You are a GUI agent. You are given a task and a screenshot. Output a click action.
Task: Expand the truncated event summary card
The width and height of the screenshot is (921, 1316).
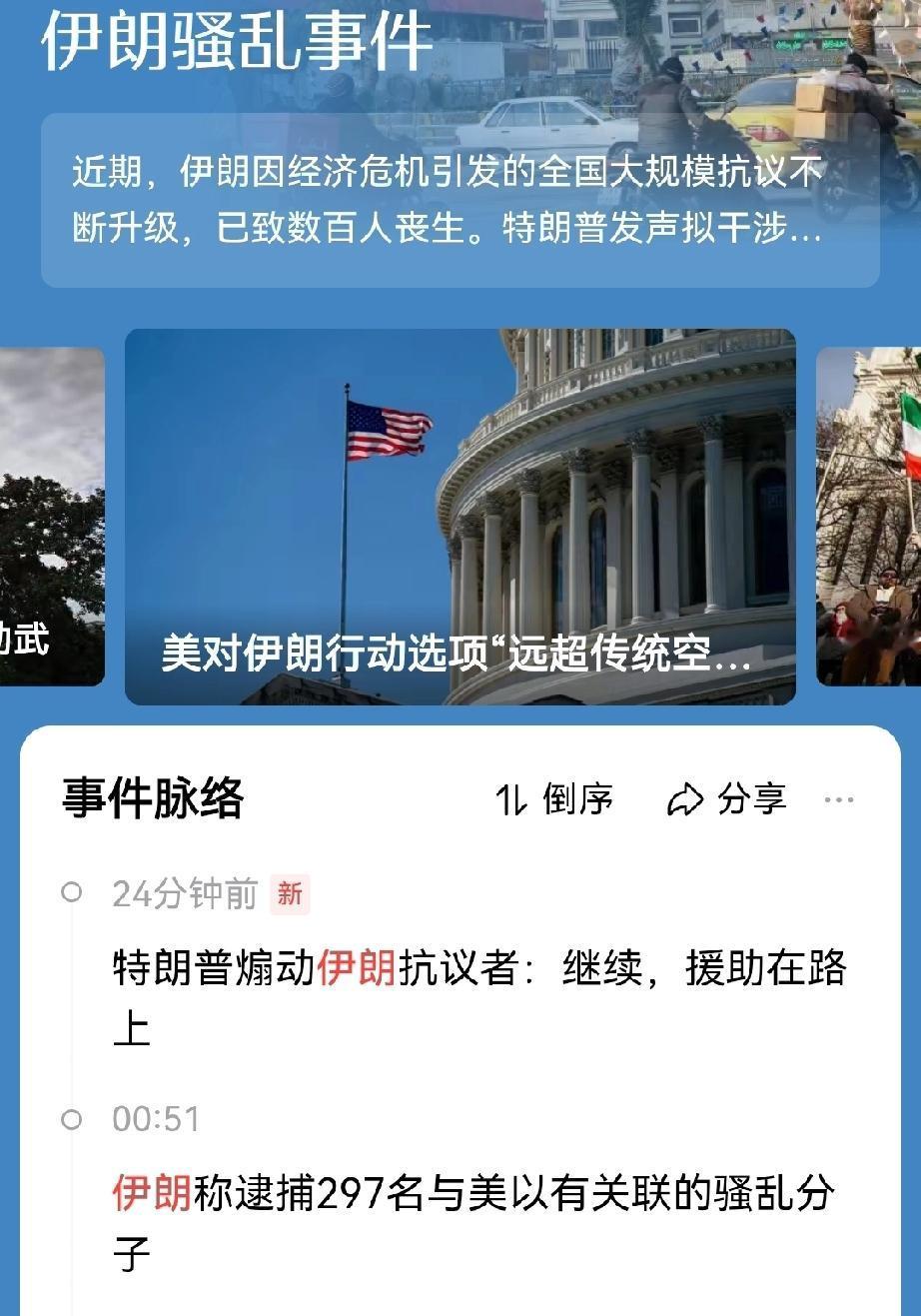click(x=460, y=200)
